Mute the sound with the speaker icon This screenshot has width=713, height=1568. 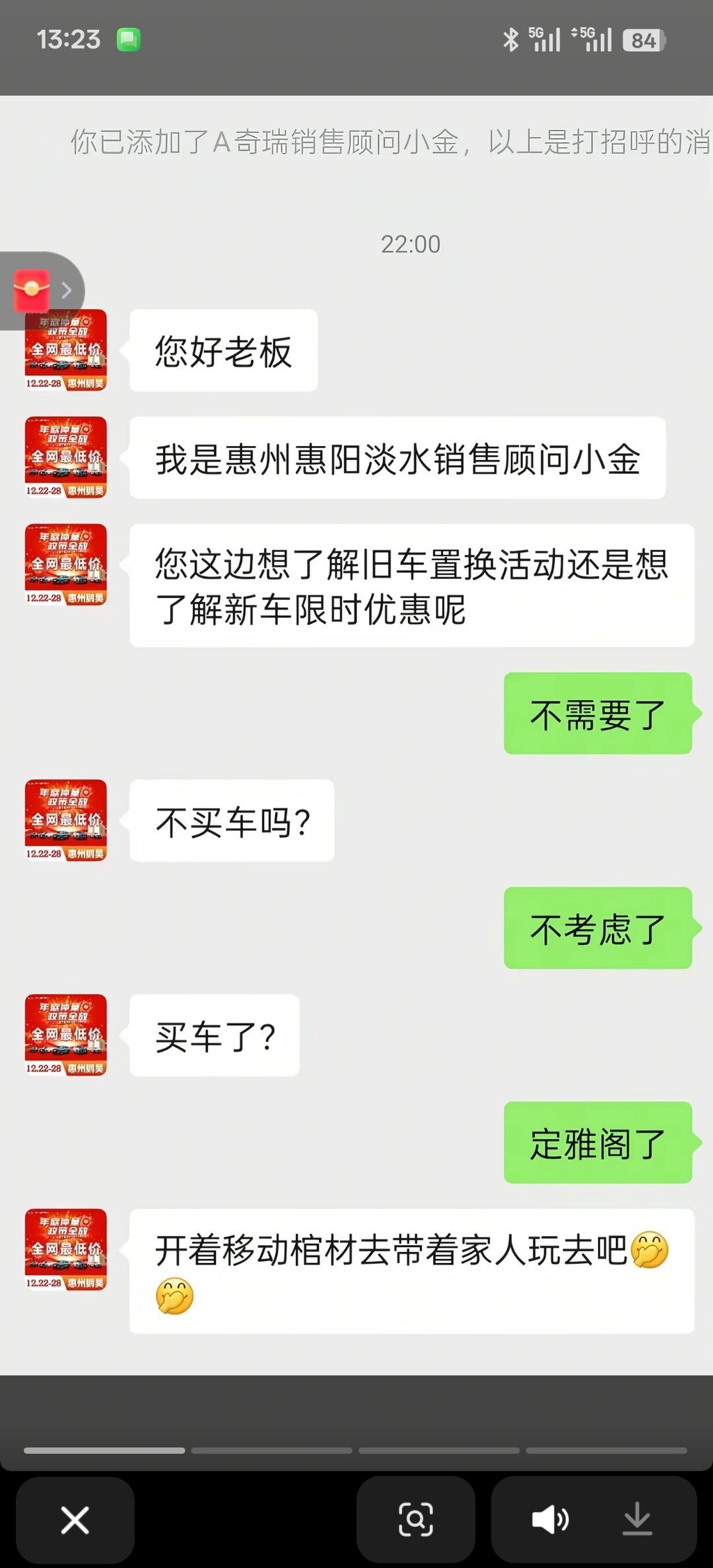[x=550, y=1519]
